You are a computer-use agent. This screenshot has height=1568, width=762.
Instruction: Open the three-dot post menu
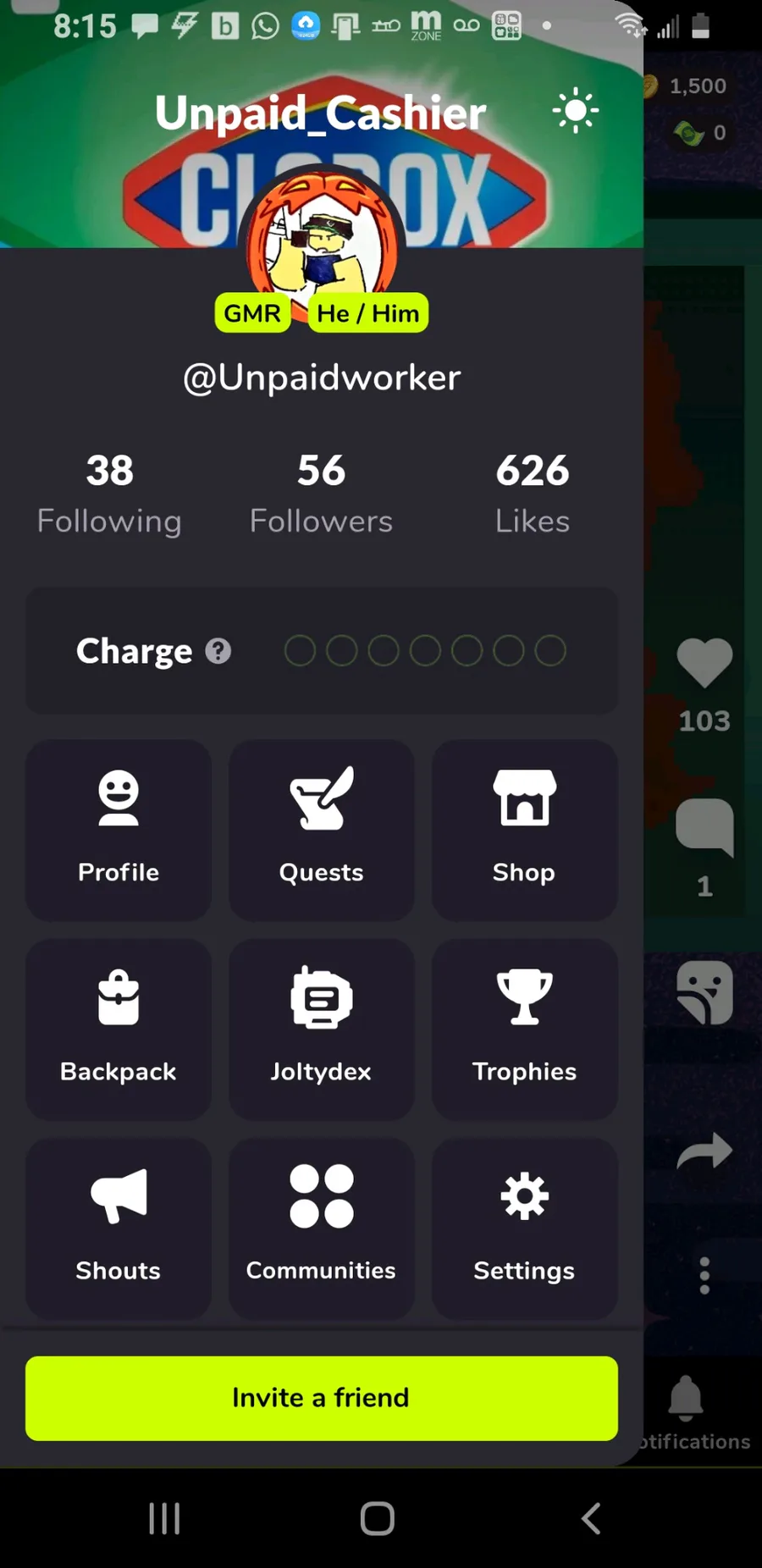[x=704, y=1274]
